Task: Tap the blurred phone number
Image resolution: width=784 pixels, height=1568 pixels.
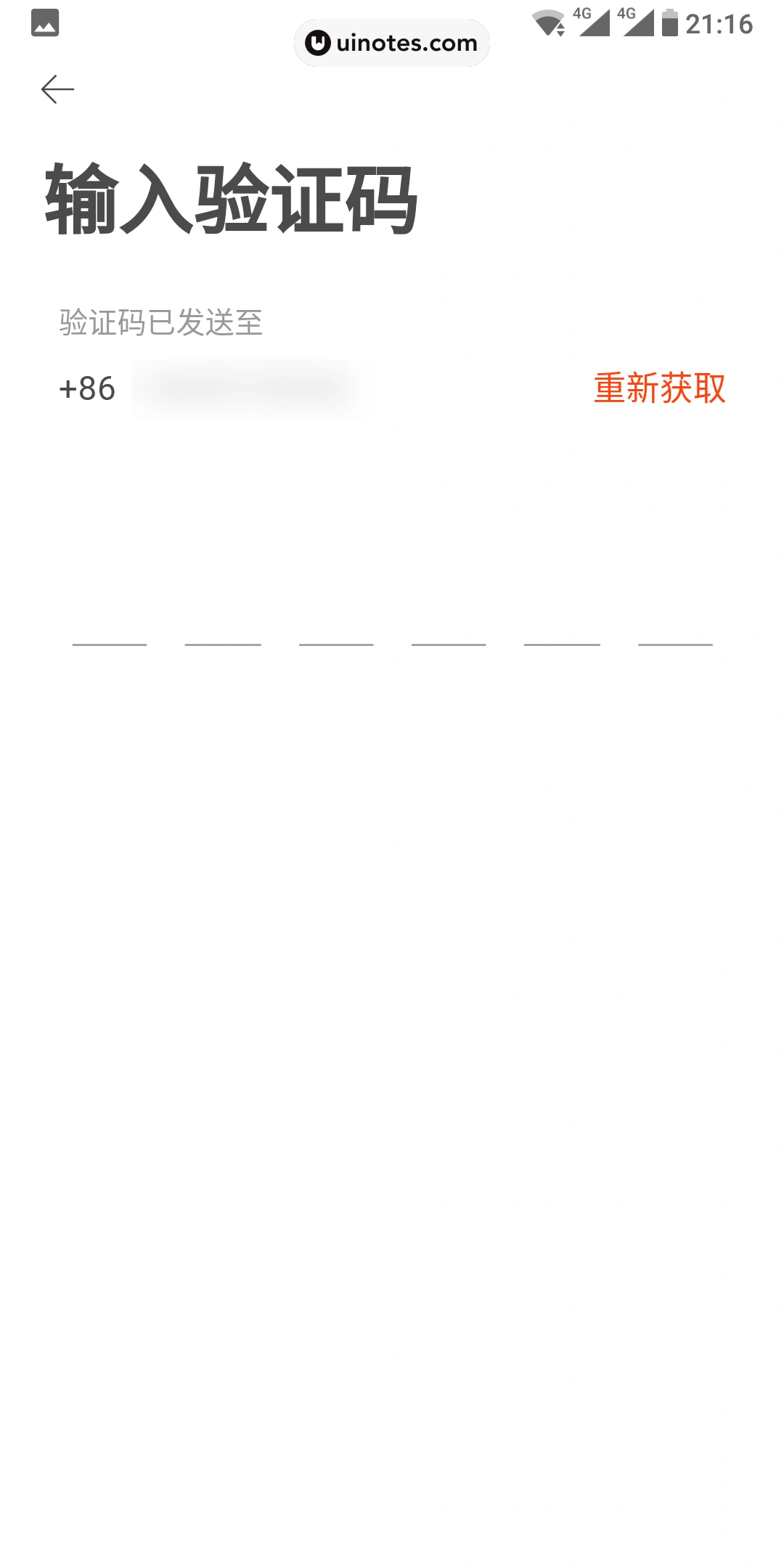Action: [254, 390]
